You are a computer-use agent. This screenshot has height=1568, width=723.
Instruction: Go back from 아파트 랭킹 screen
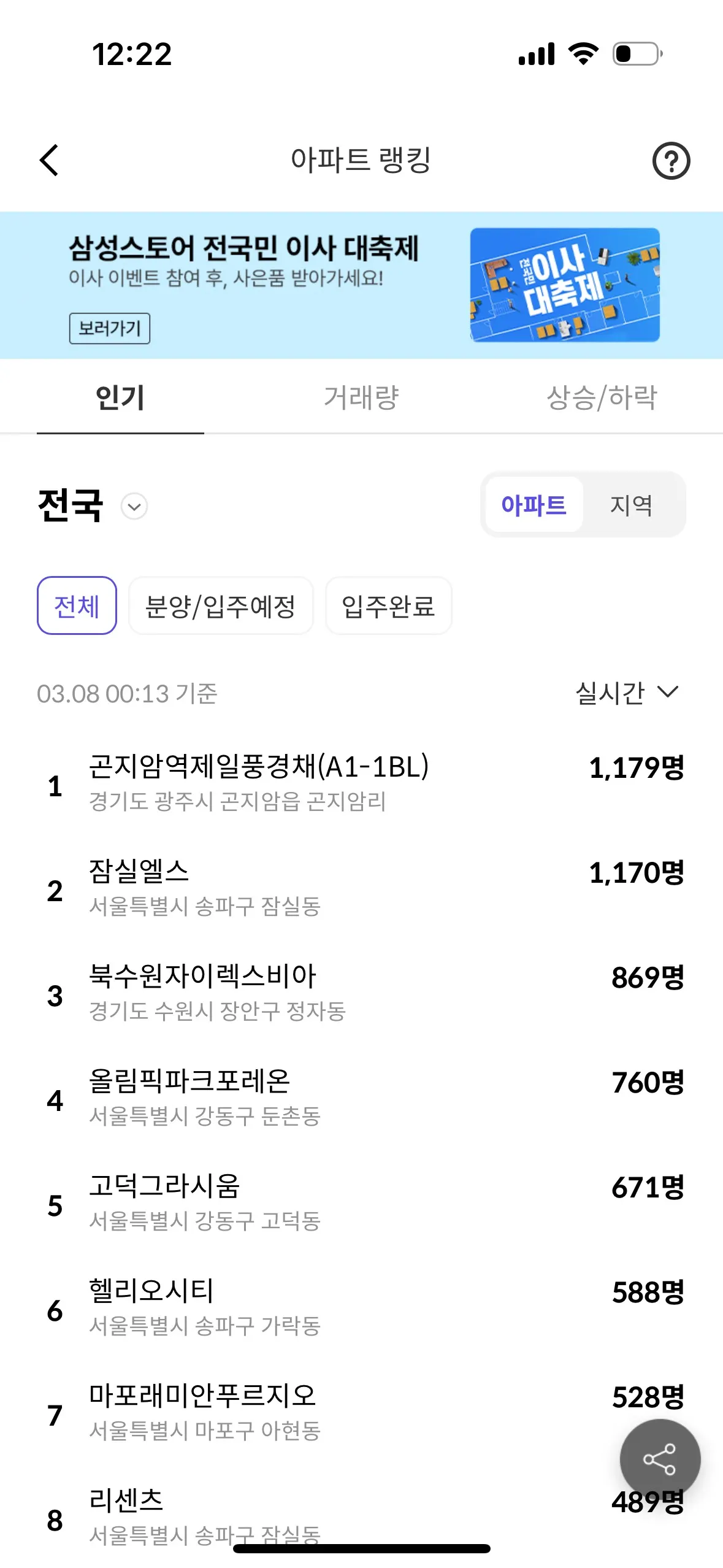point(50,161)
